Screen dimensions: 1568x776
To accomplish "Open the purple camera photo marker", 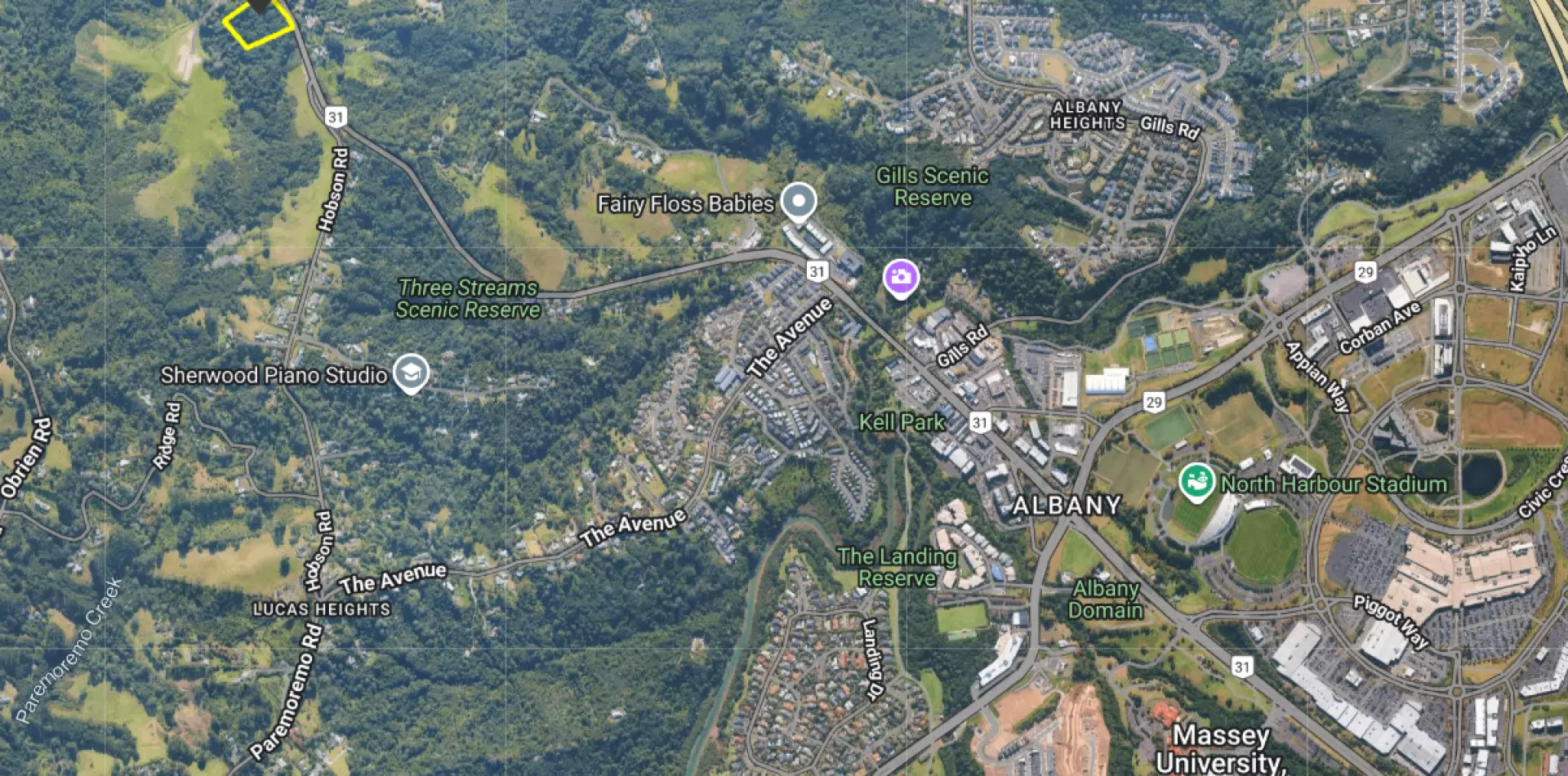I will [x=901, y=278].
